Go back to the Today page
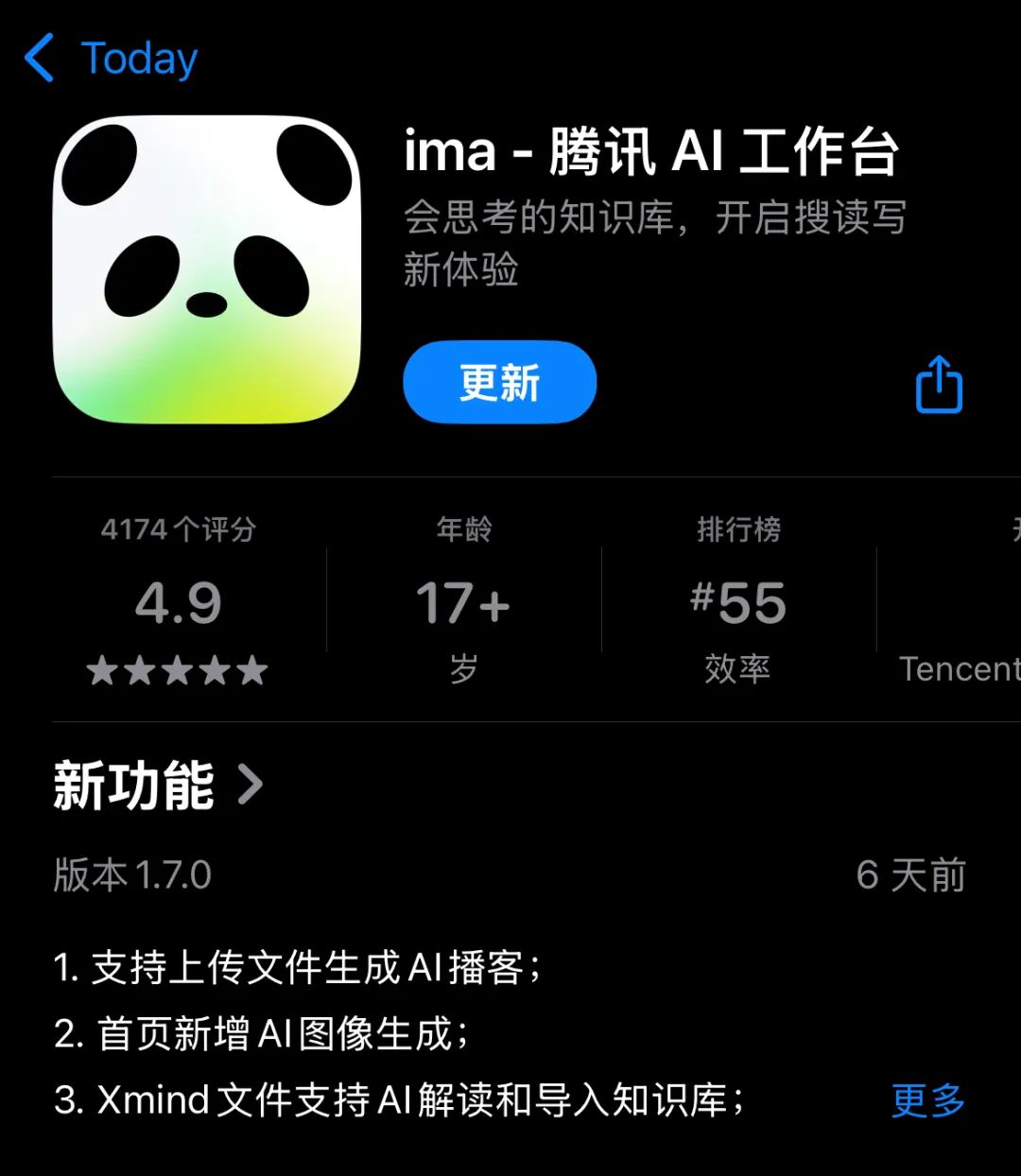This screenshot has height=1176, width=1021. pyautogui.click(x=111, y=59)
